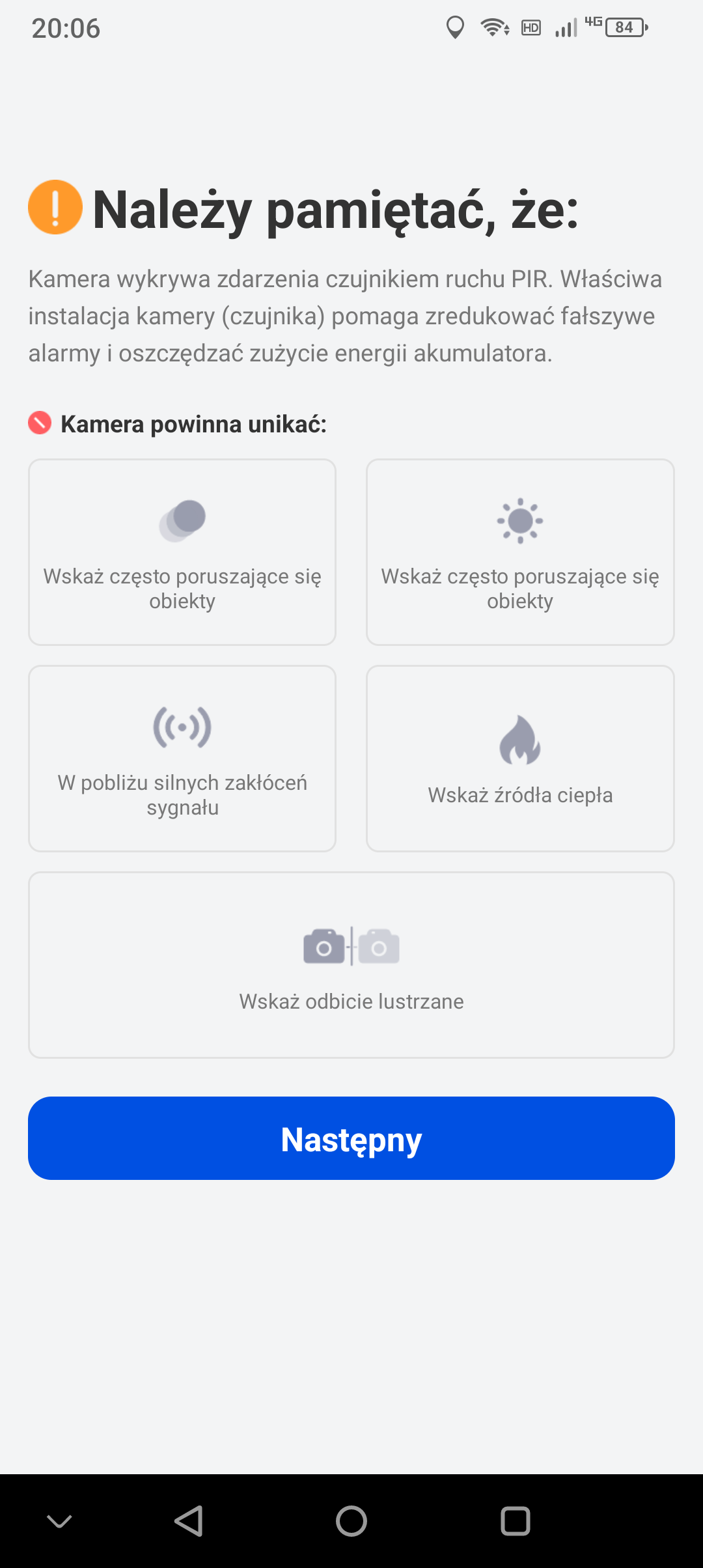The height and width of the screenshot is (1568, 703).
Task: Return to the home screen
Action: (x=351, y=1521)
